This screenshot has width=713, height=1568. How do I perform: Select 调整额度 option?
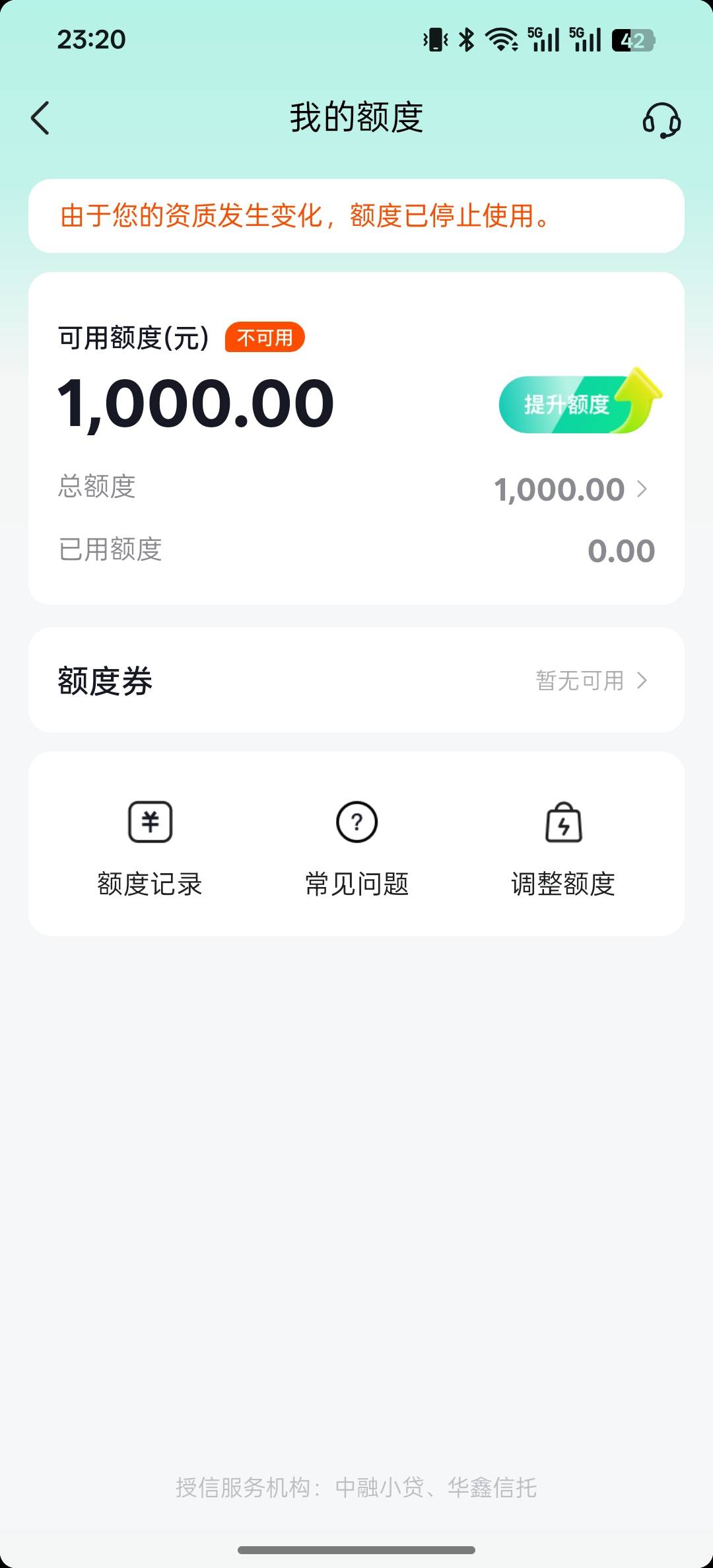tap(563, 848)
